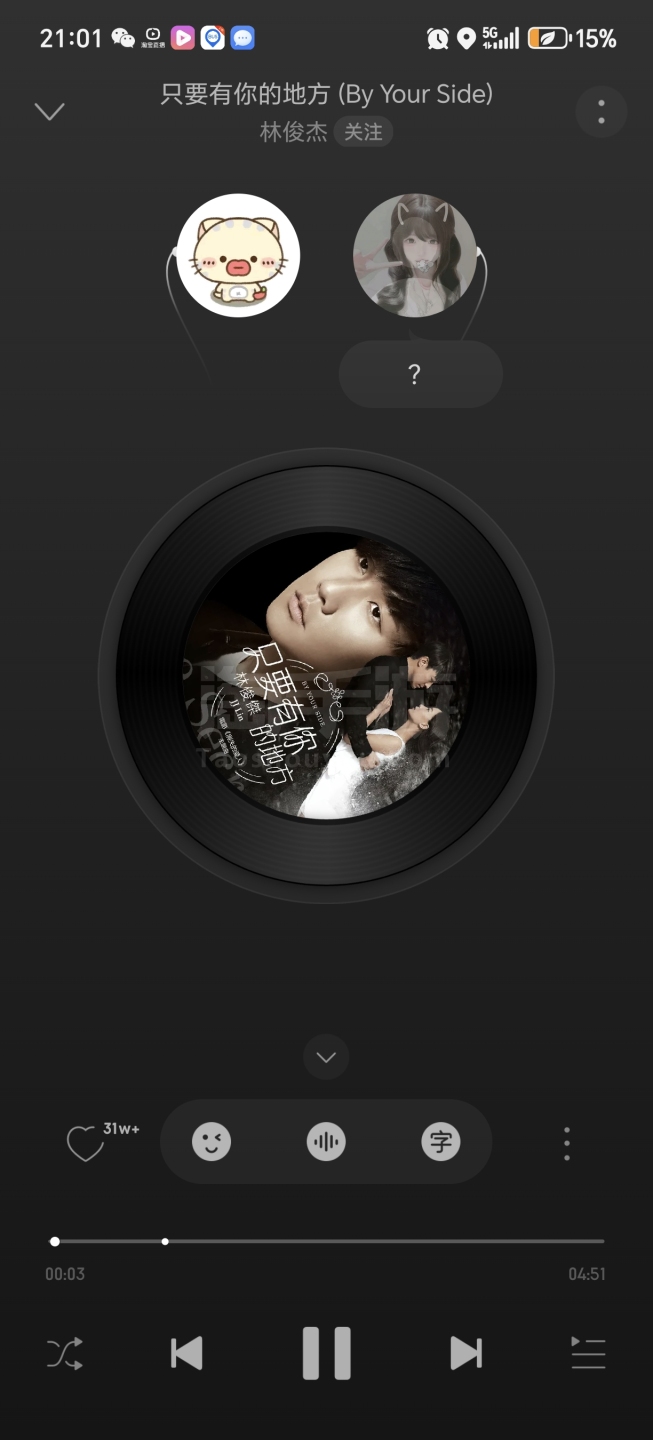653x1440 pixels.
Task: Follow artist 林俊杰 with 关注 button
Action: [363, 132]
